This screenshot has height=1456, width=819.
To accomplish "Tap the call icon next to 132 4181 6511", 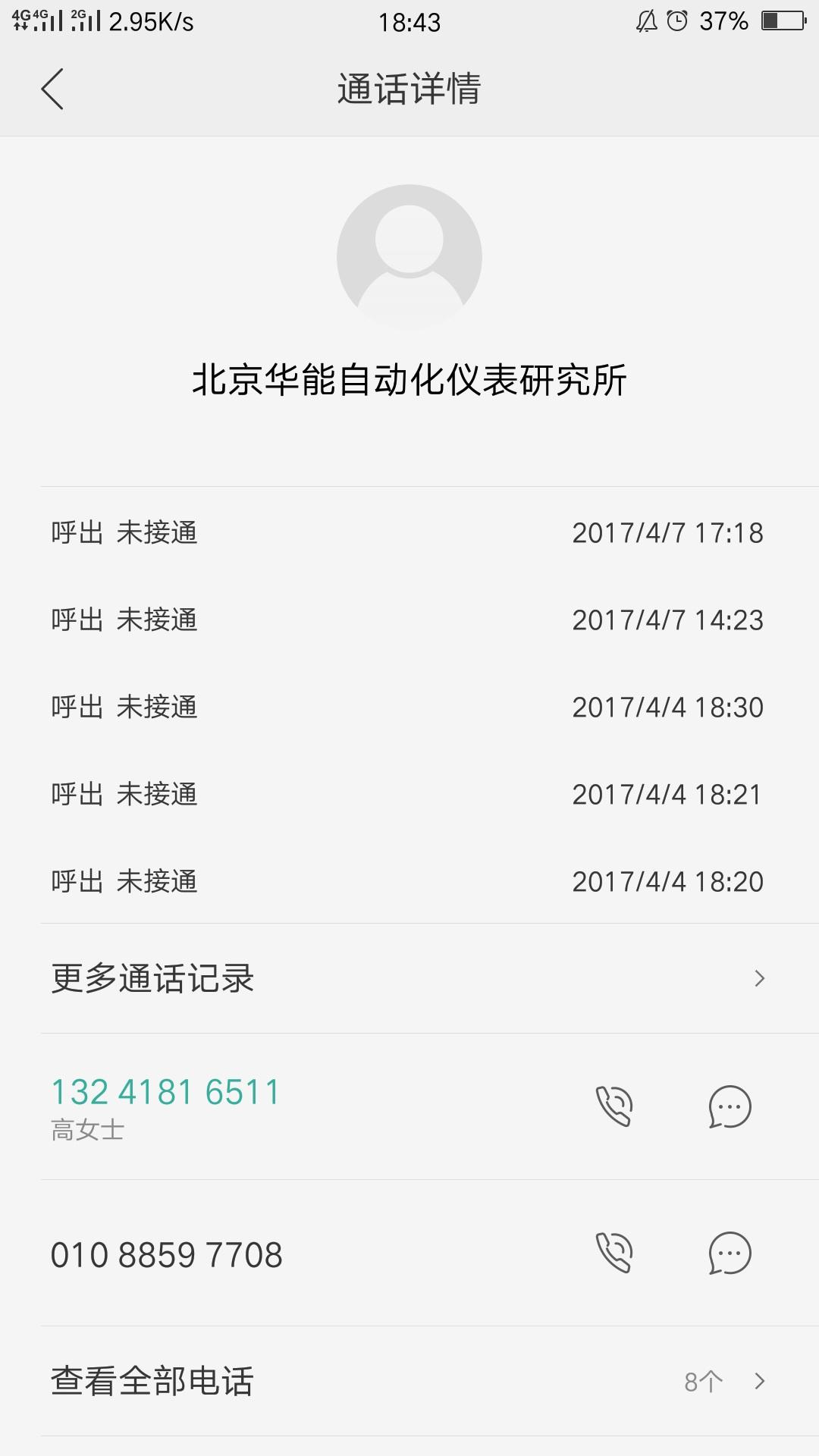I will pos(616,1107).
